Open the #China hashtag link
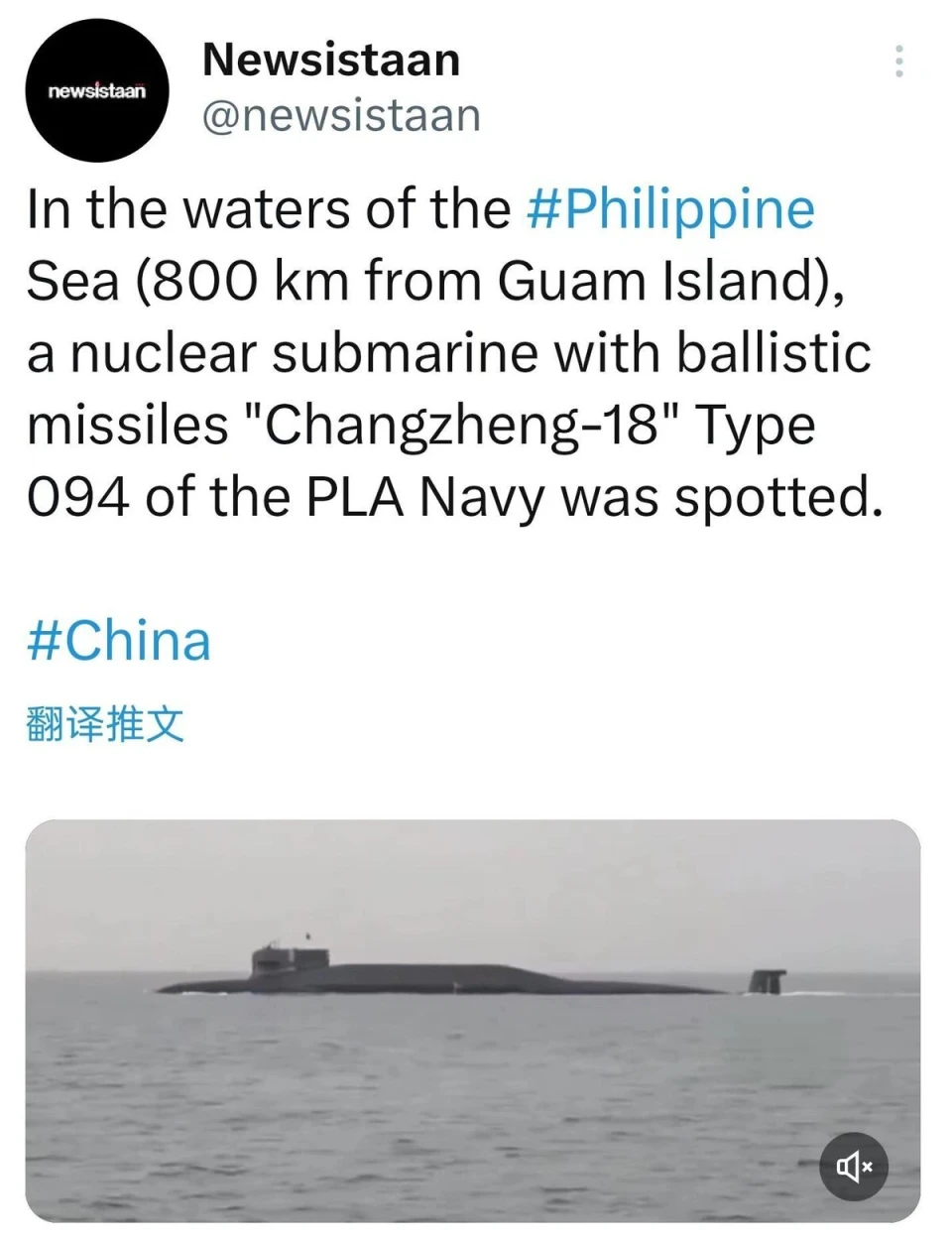Screen dimensions: 952x1242 [x=119, y=641]
